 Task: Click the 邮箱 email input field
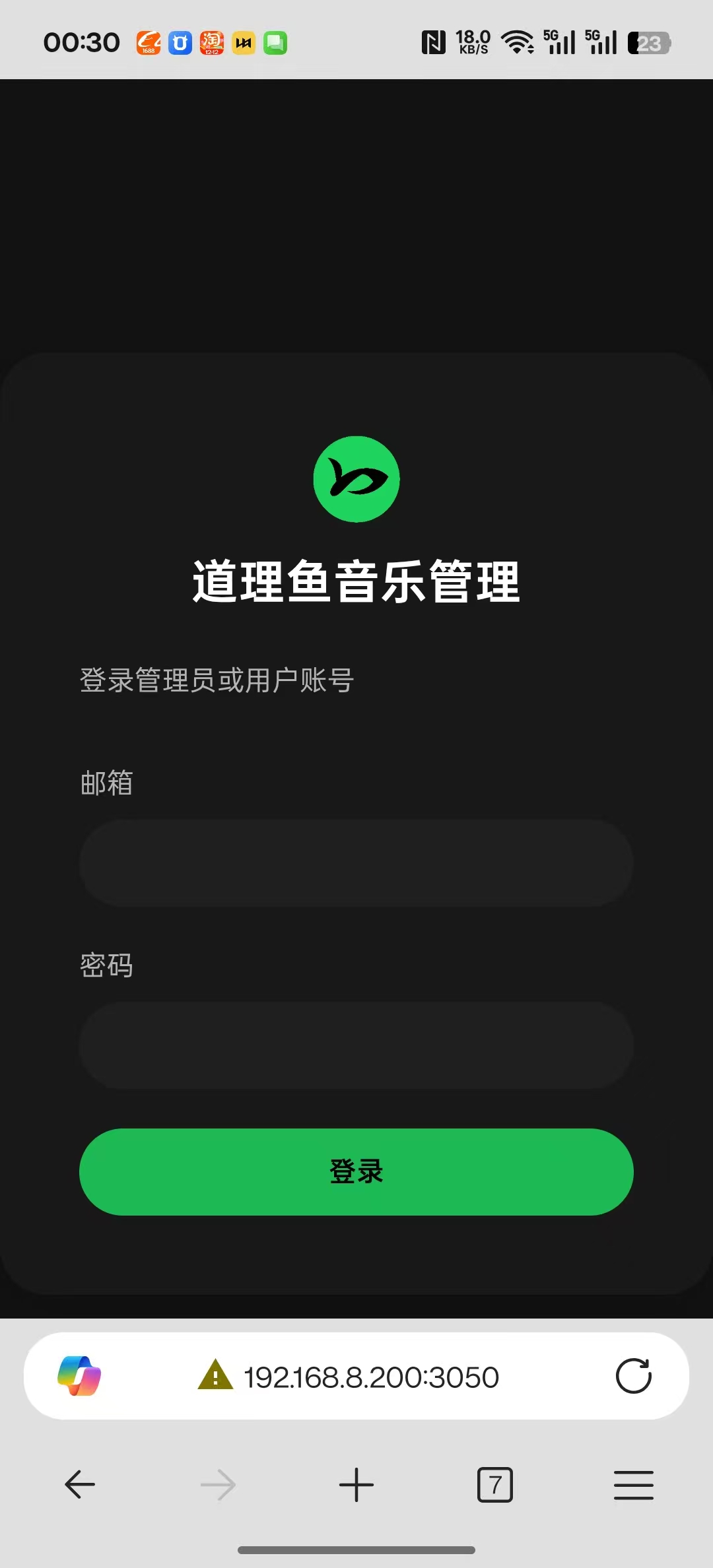(x=356, y=863)
